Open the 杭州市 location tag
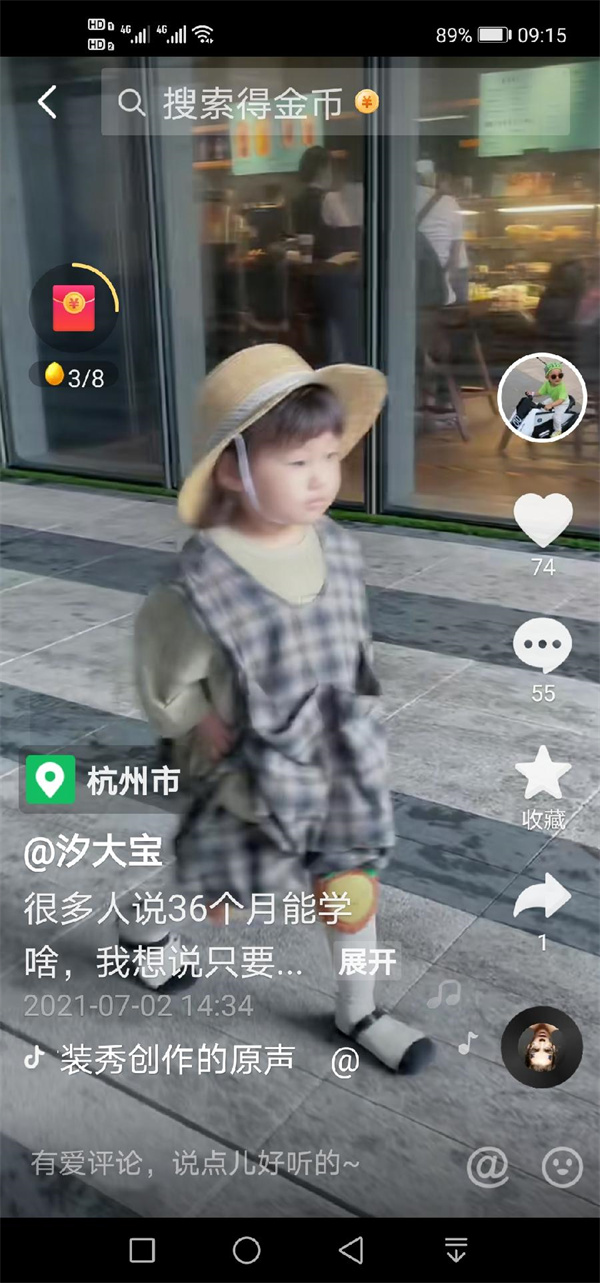Viewport: 600px width, 1283px height. point(104,781)
